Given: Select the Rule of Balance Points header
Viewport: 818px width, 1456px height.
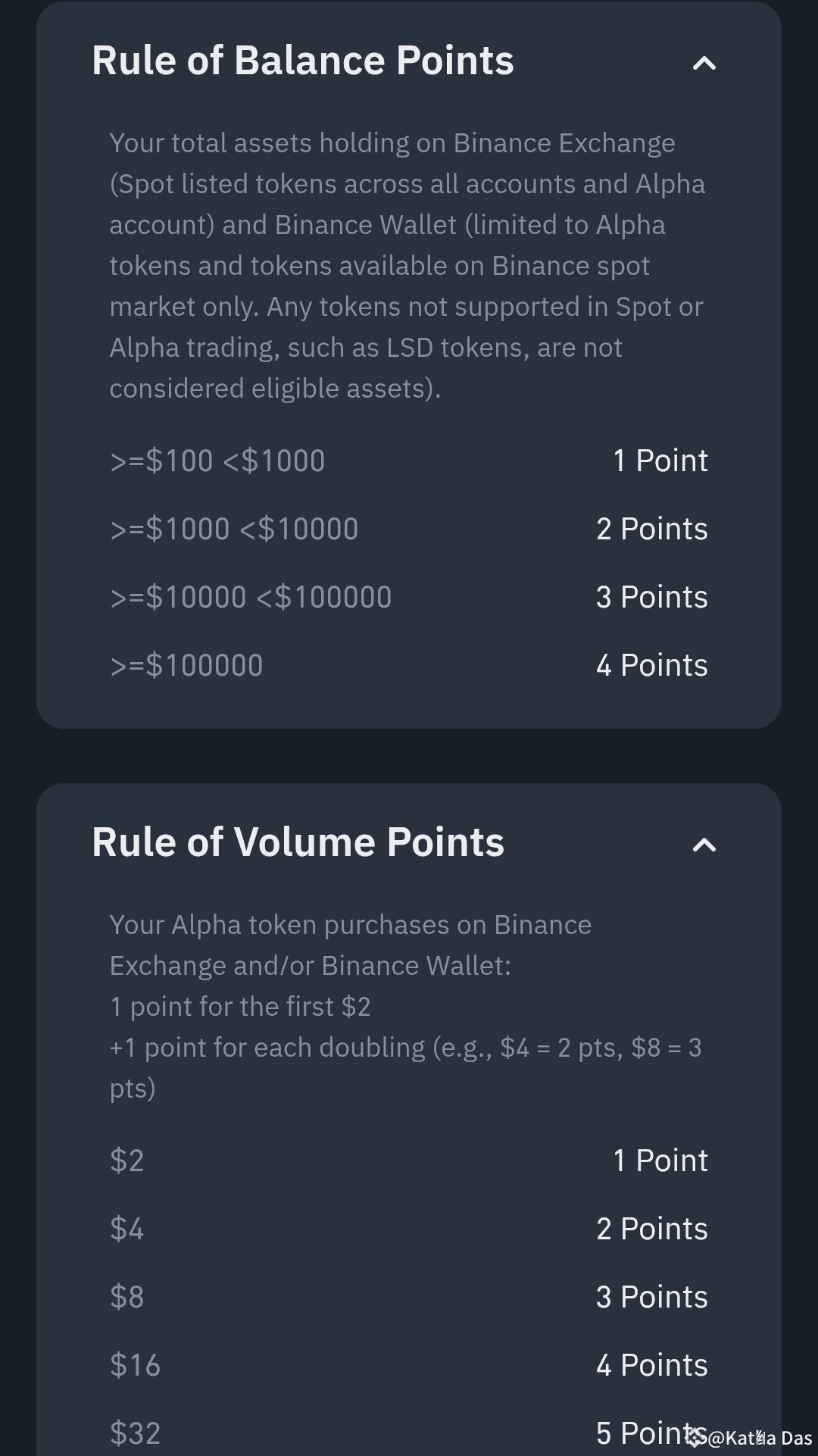Looking at the screenshot, I should (302, 61).
